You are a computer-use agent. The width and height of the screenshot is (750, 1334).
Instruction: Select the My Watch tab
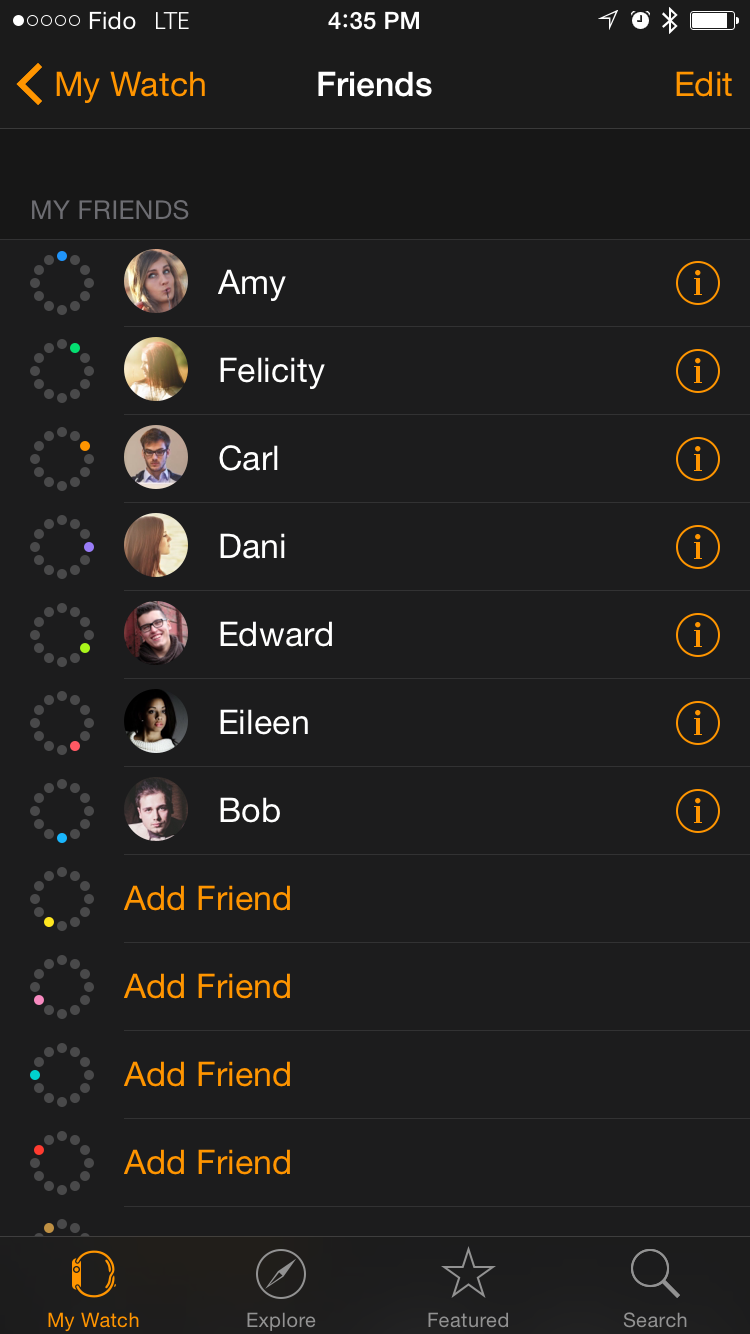tap(93, 1289)
